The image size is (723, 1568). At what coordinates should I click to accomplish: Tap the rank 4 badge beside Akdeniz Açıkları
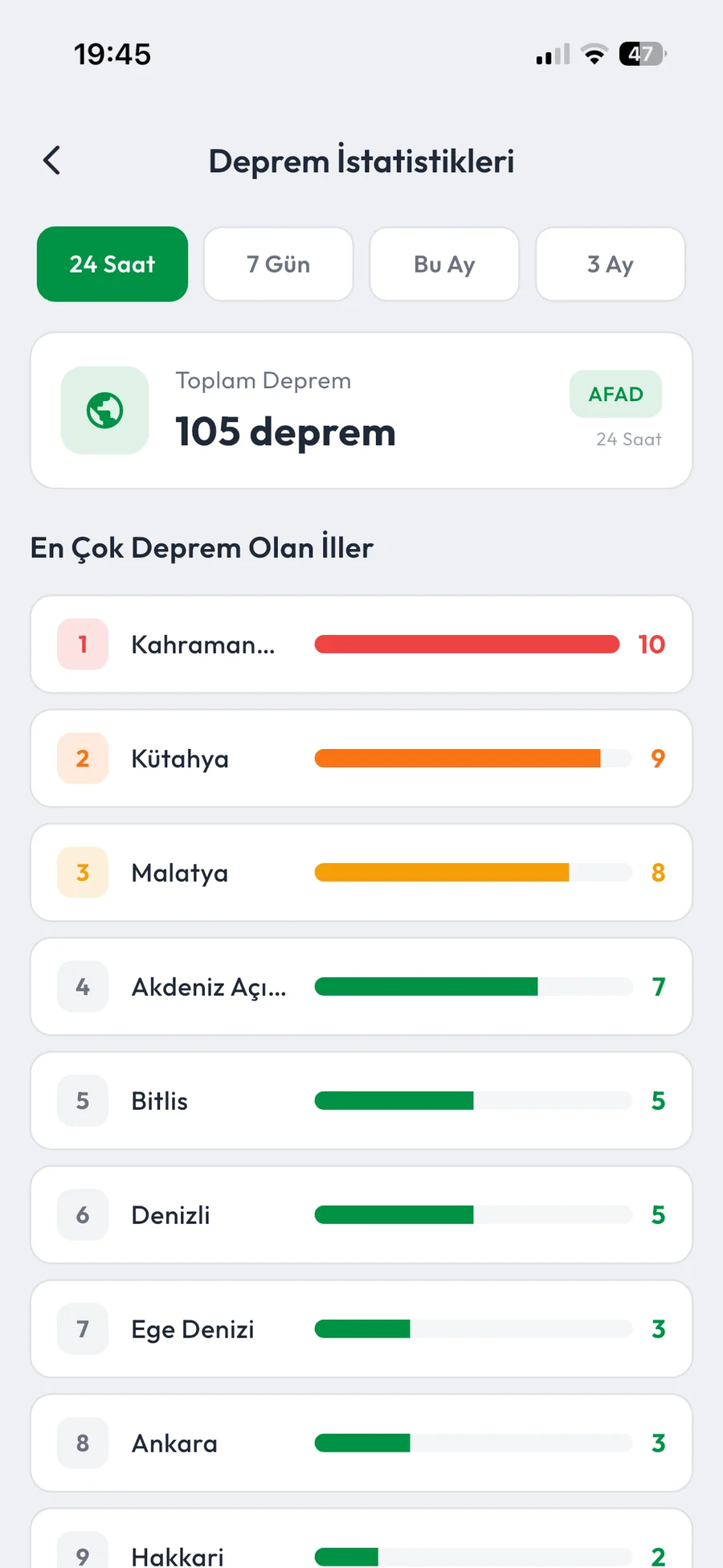(82, 987)
